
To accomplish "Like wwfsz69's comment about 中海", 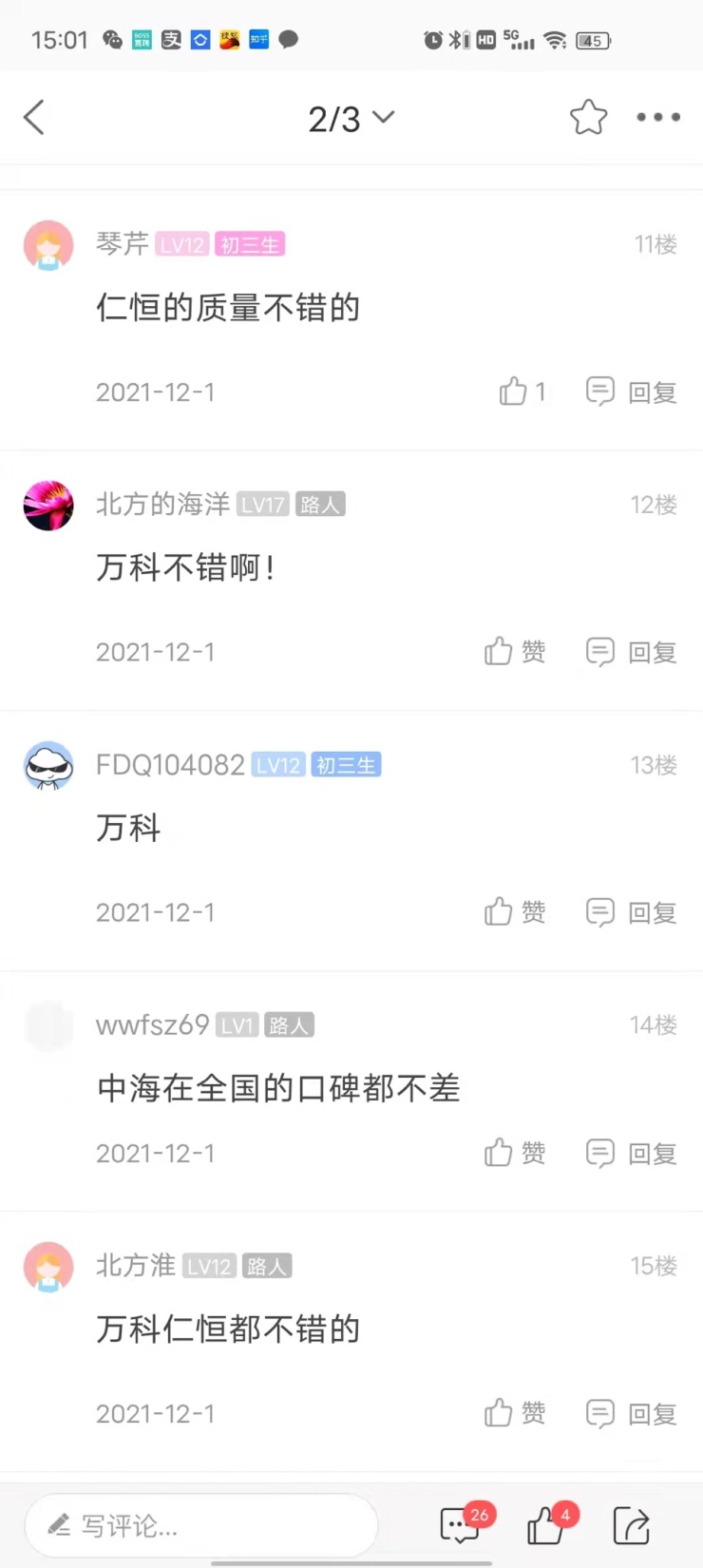I will point(514,1154).
